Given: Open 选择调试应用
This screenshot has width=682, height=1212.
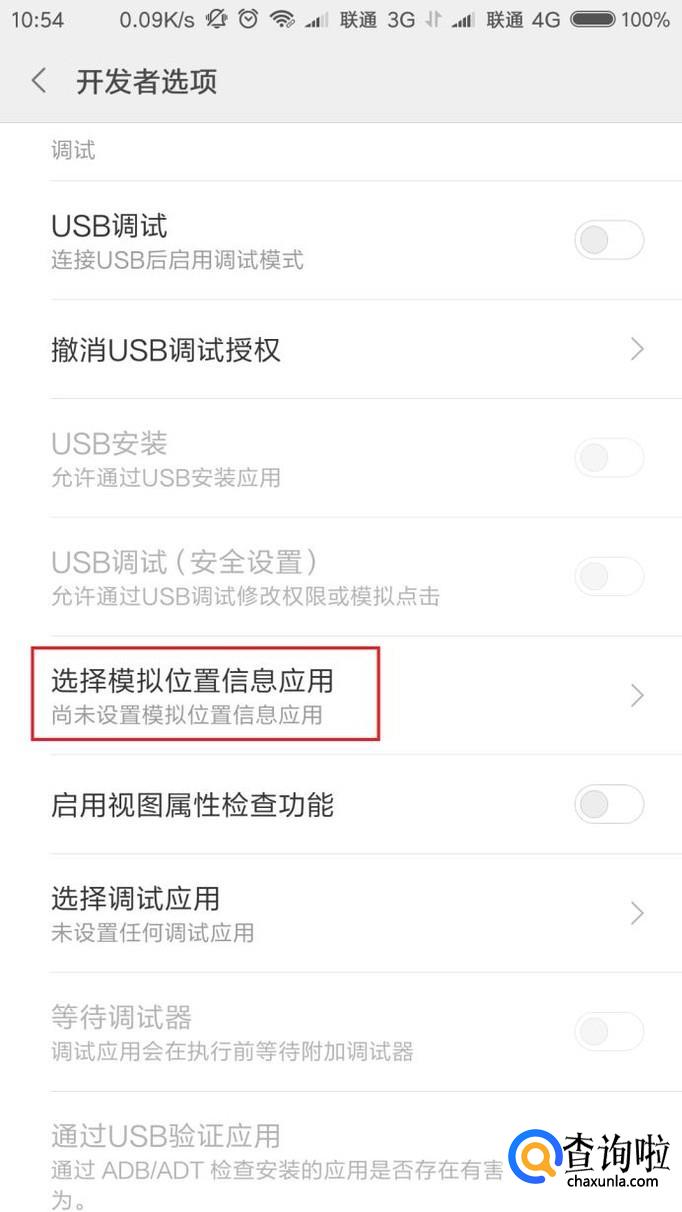Looking at the screenshot, I should click(341, 913).
